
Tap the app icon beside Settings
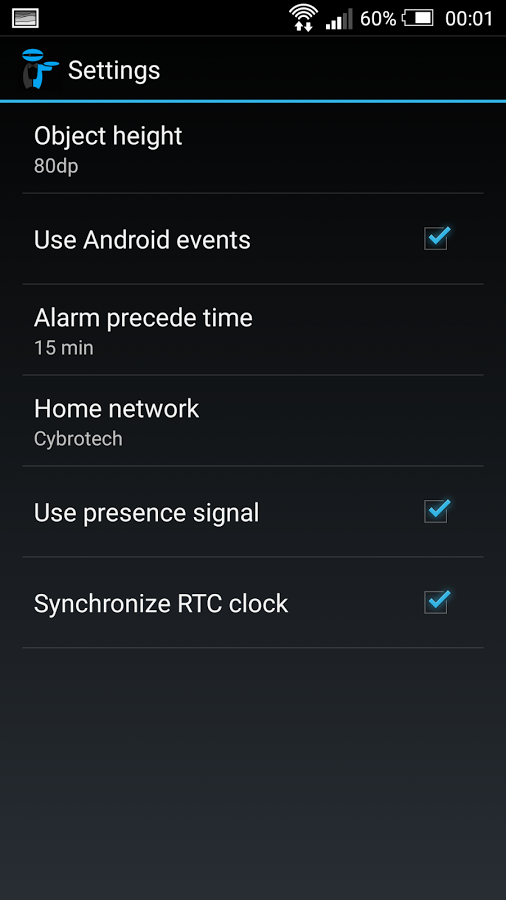click(40, 69)
